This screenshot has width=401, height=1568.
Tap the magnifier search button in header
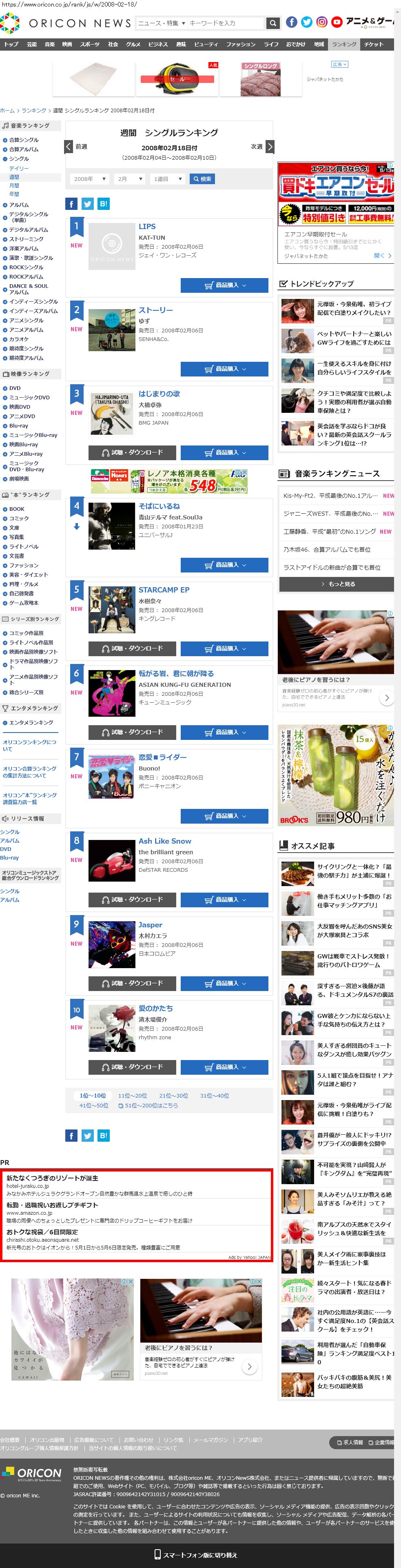point(273,23)
